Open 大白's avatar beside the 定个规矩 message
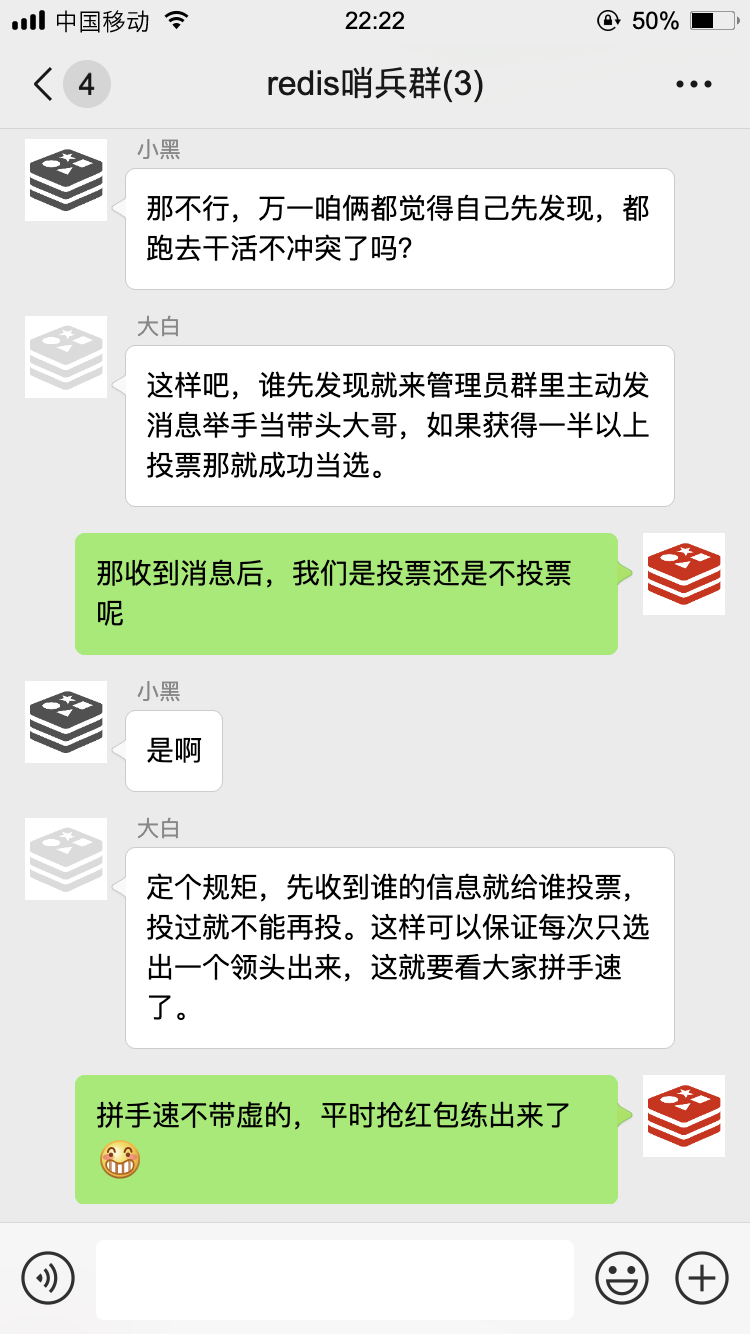This screenshot has width=750, height=1334. click(66, 859)
